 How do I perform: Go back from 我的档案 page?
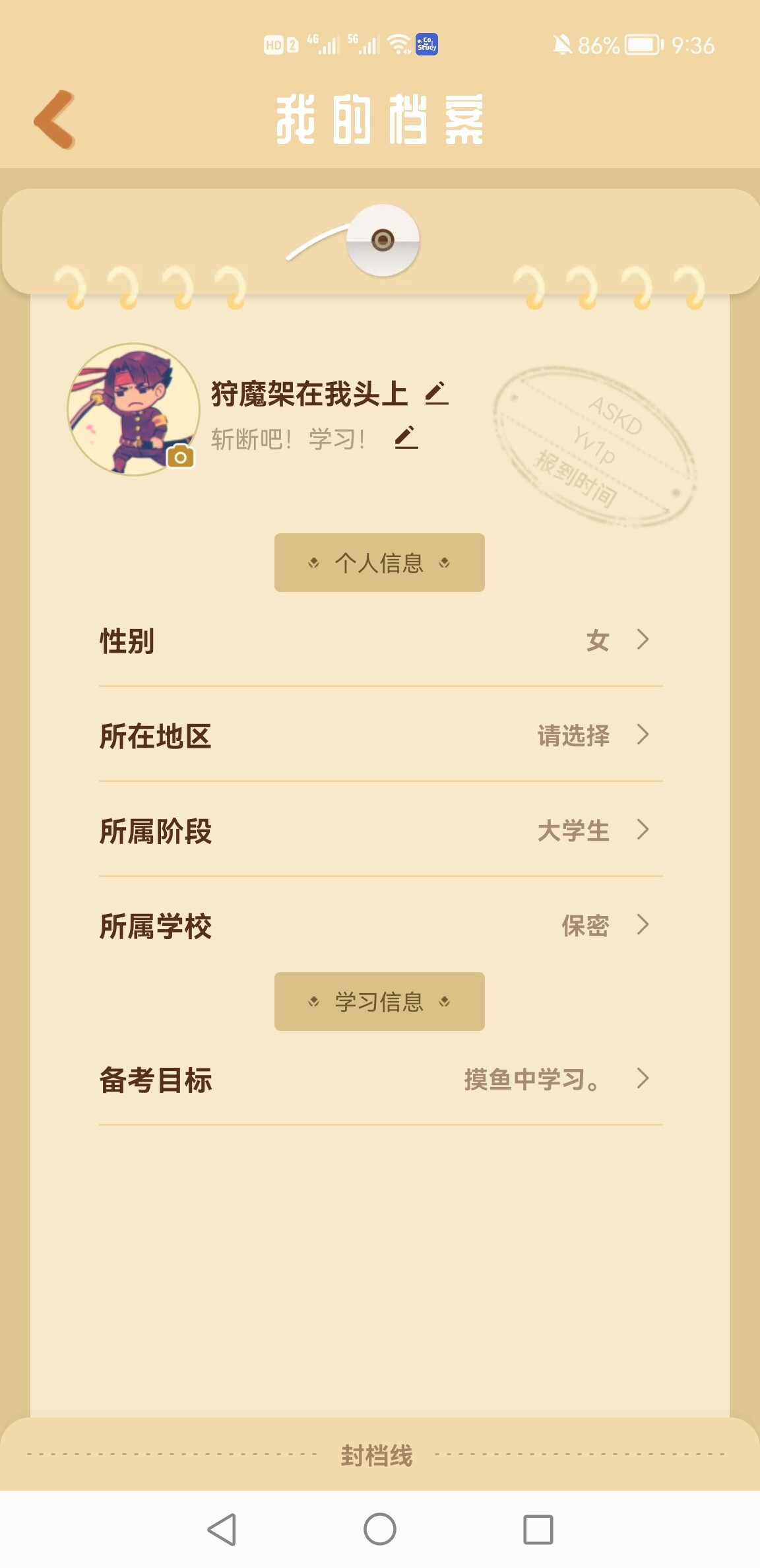54,119
